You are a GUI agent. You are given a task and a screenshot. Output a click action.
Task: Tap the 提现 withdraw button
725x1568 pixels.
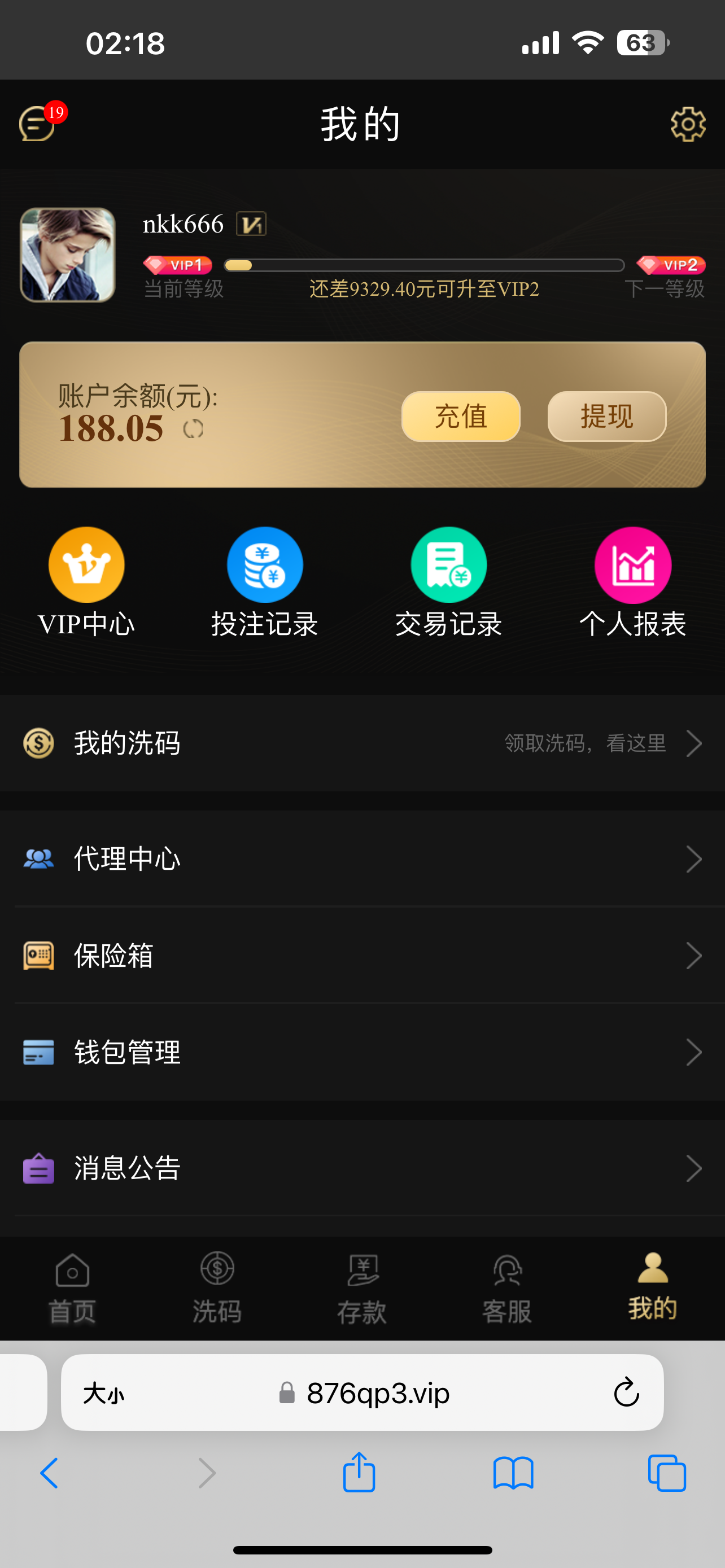[x=607, y=417]
